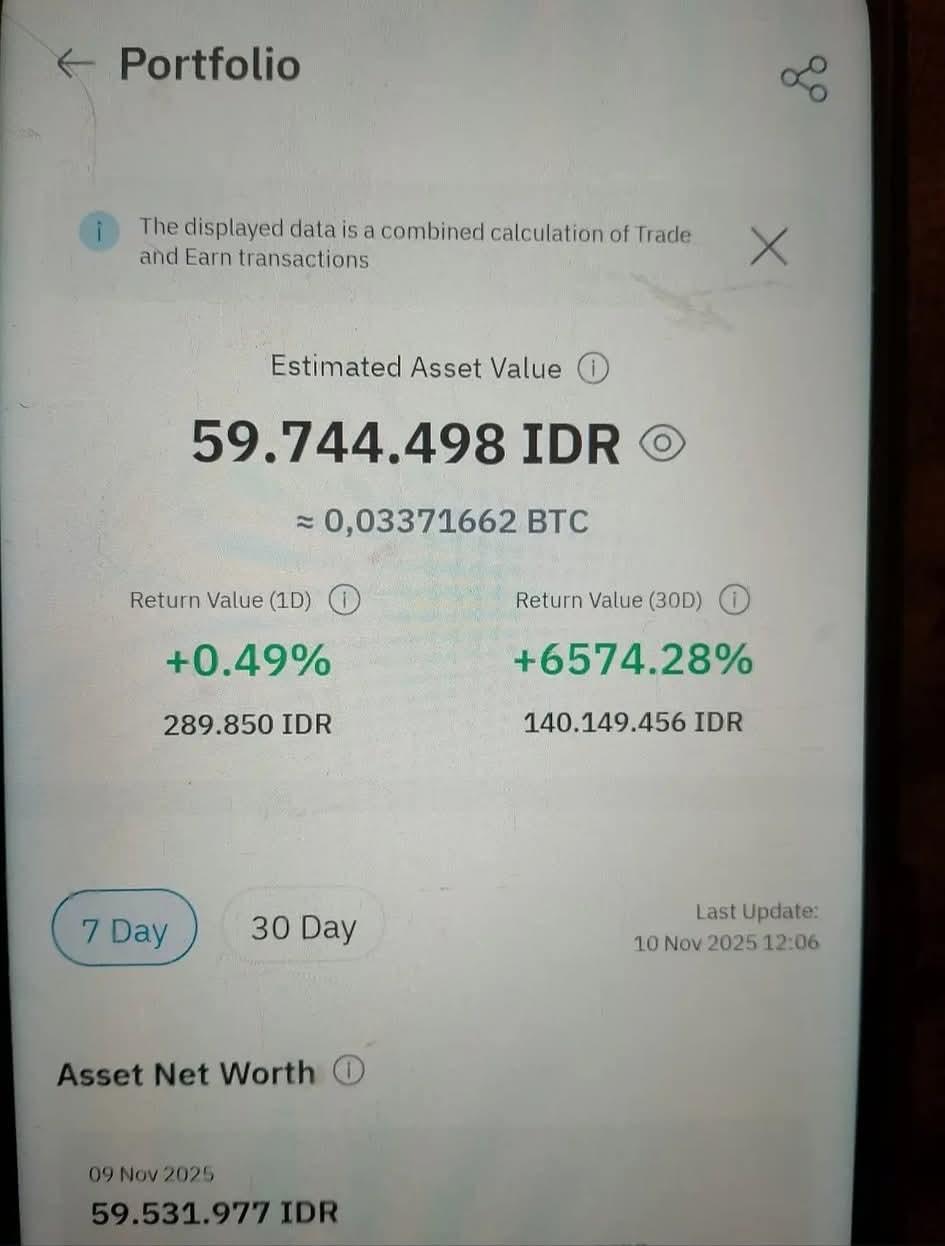Show info for Return Value (30D)
The image size is (945, 1246).
[734, 600]
